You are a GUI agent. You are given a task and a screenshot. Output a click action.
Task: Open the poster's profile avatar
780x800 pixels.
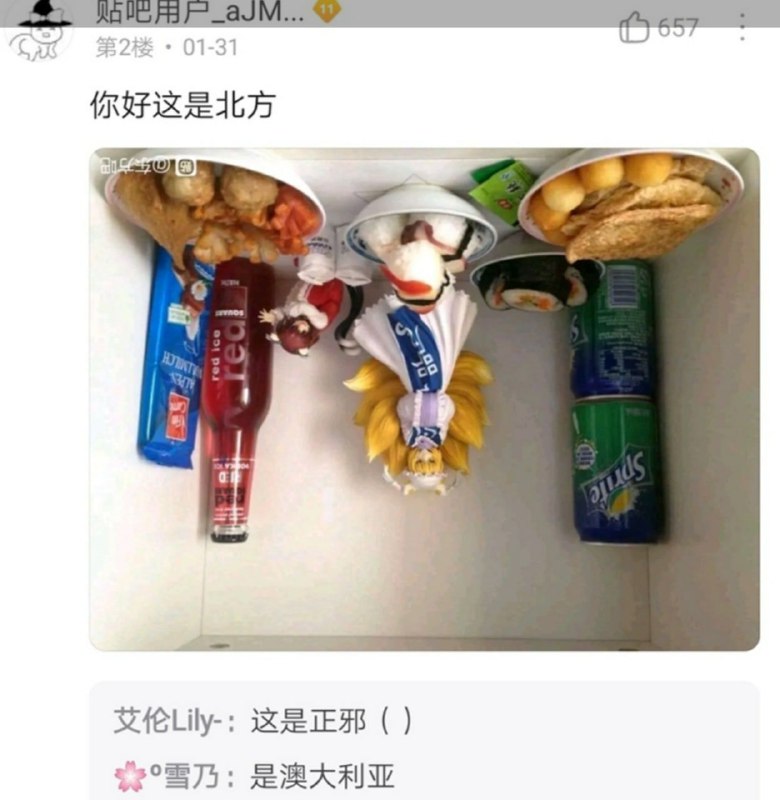[x=42, y=28]
